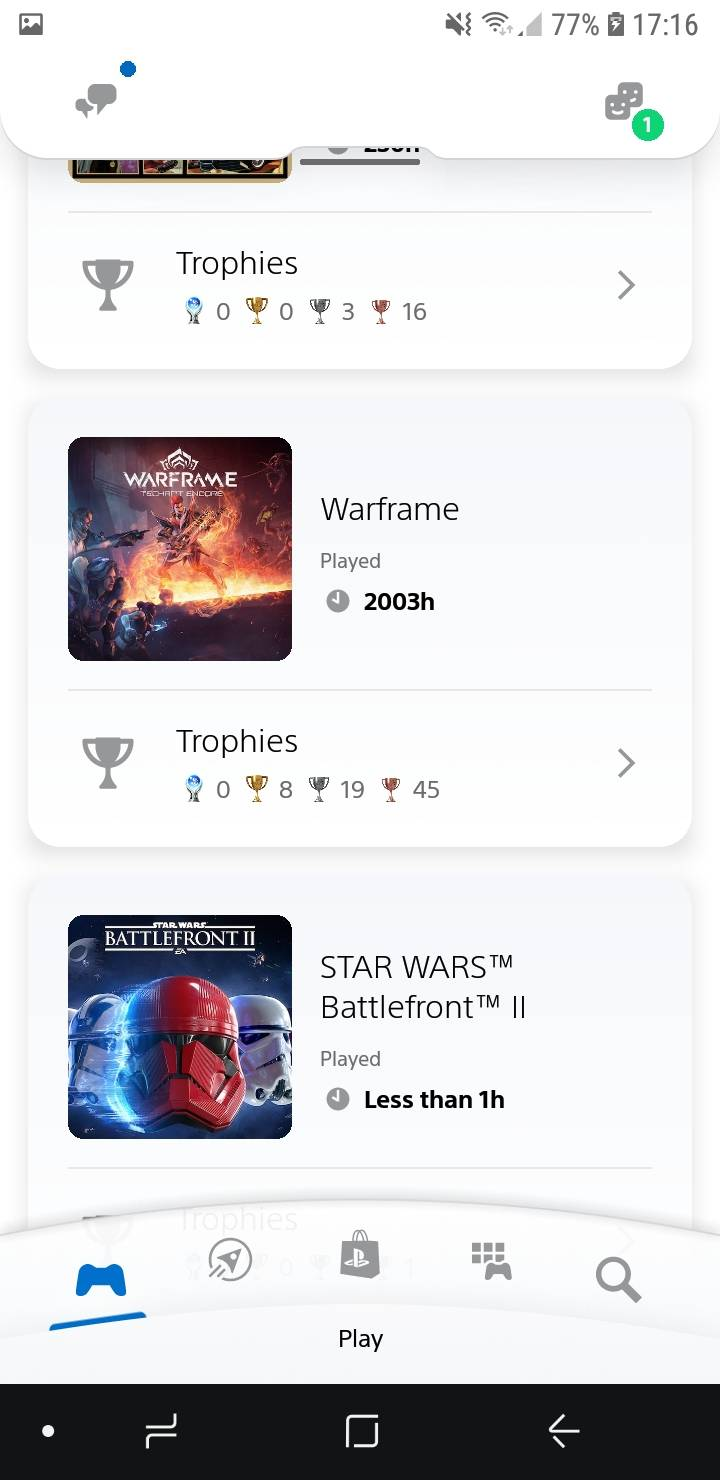Open trophies row showing 16 bronze
The image size is (720, 1480).
(x=360, y=286)
